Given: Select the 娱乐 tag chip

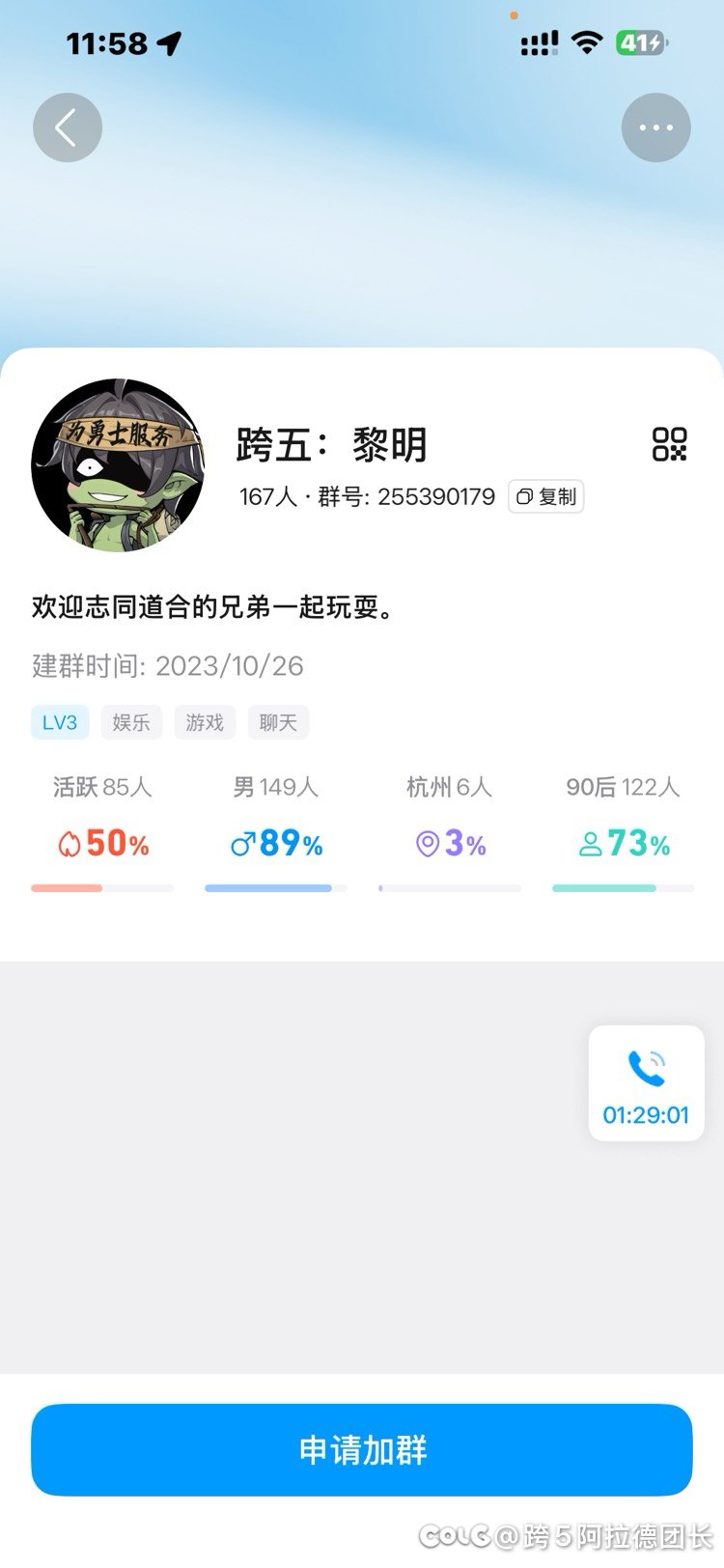Looking at the screenshot, I should click(x=131, y=722).
